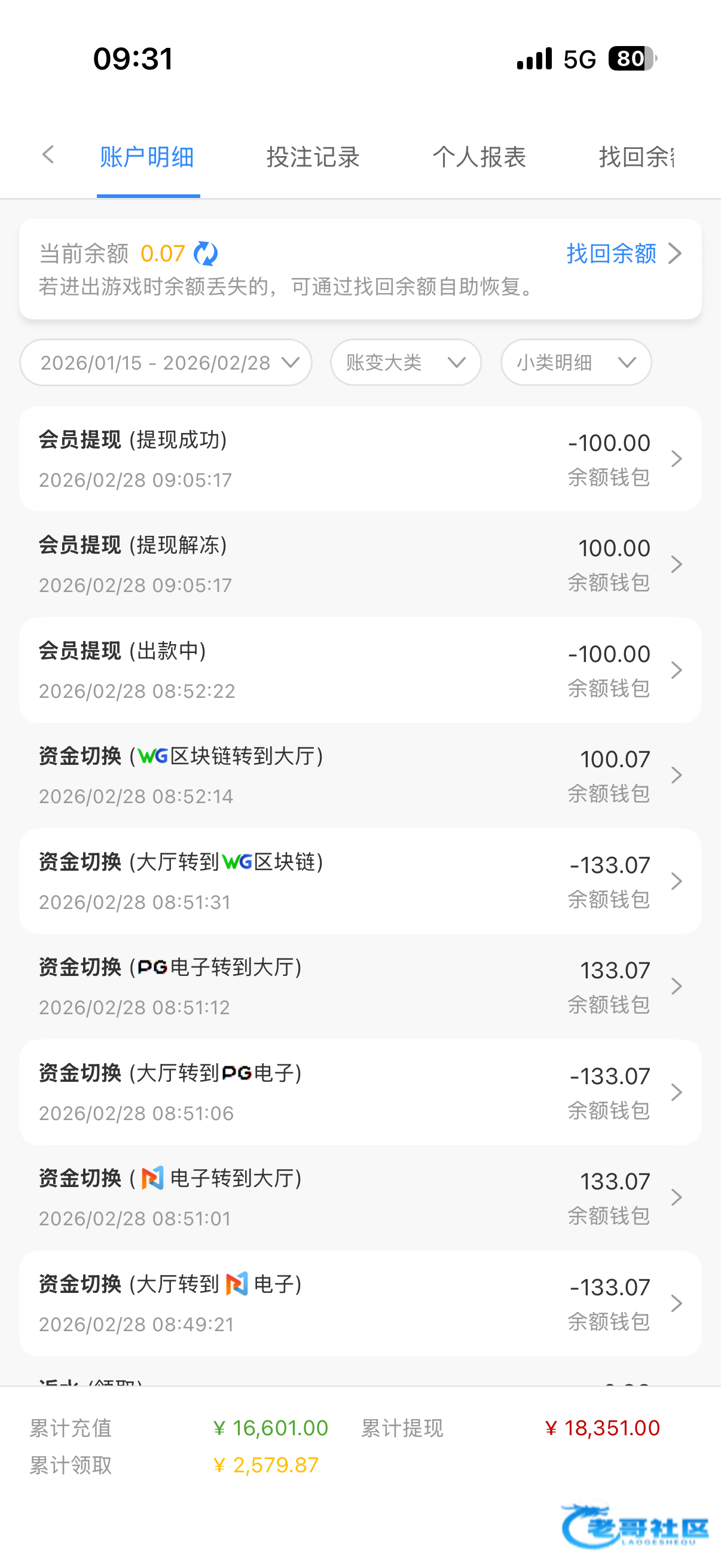Switch to the 个人报表 tab
Image resolution: width=721 pixels, height=1568 pixels.
pyautogui.click(x=479, y=157)
